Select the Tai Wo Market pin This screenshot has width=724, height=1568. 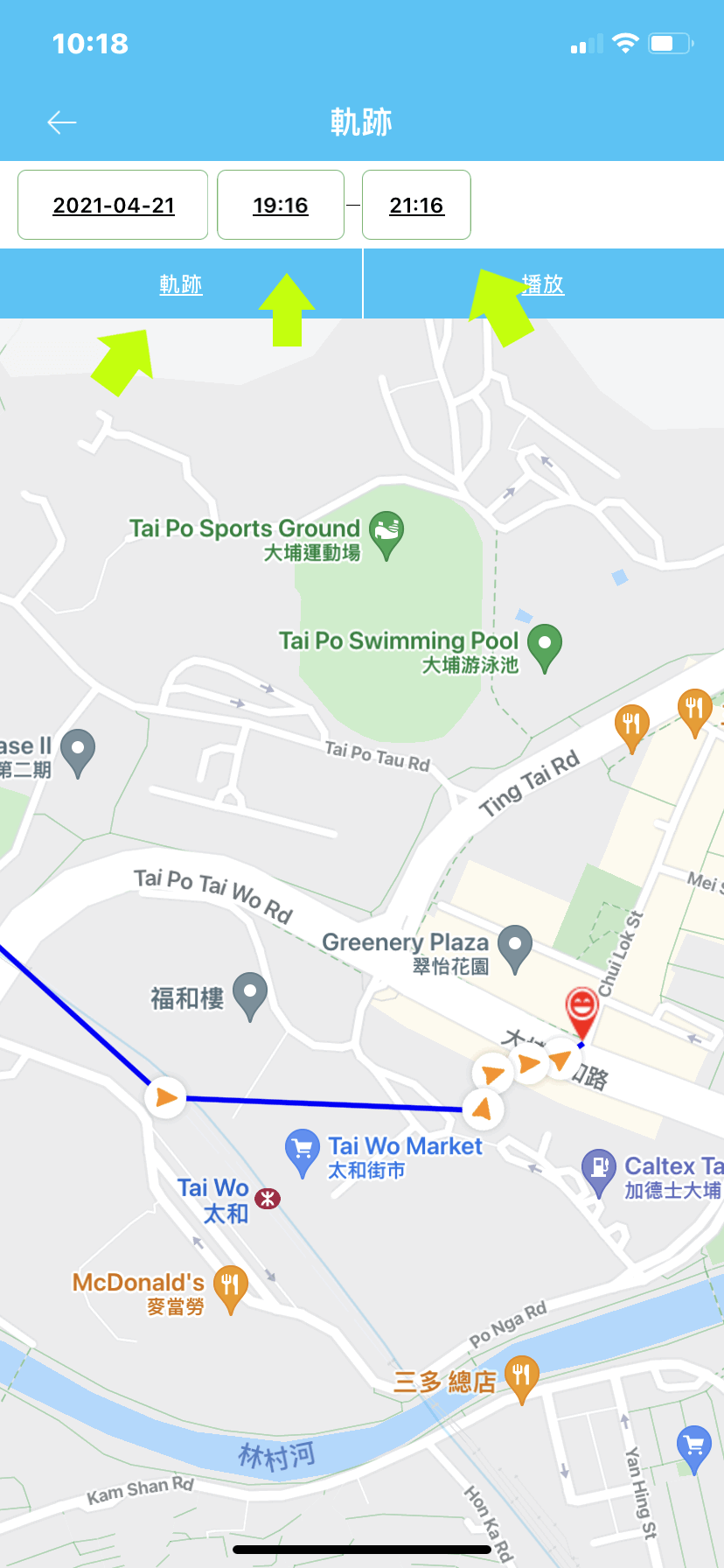(302, 1151)
